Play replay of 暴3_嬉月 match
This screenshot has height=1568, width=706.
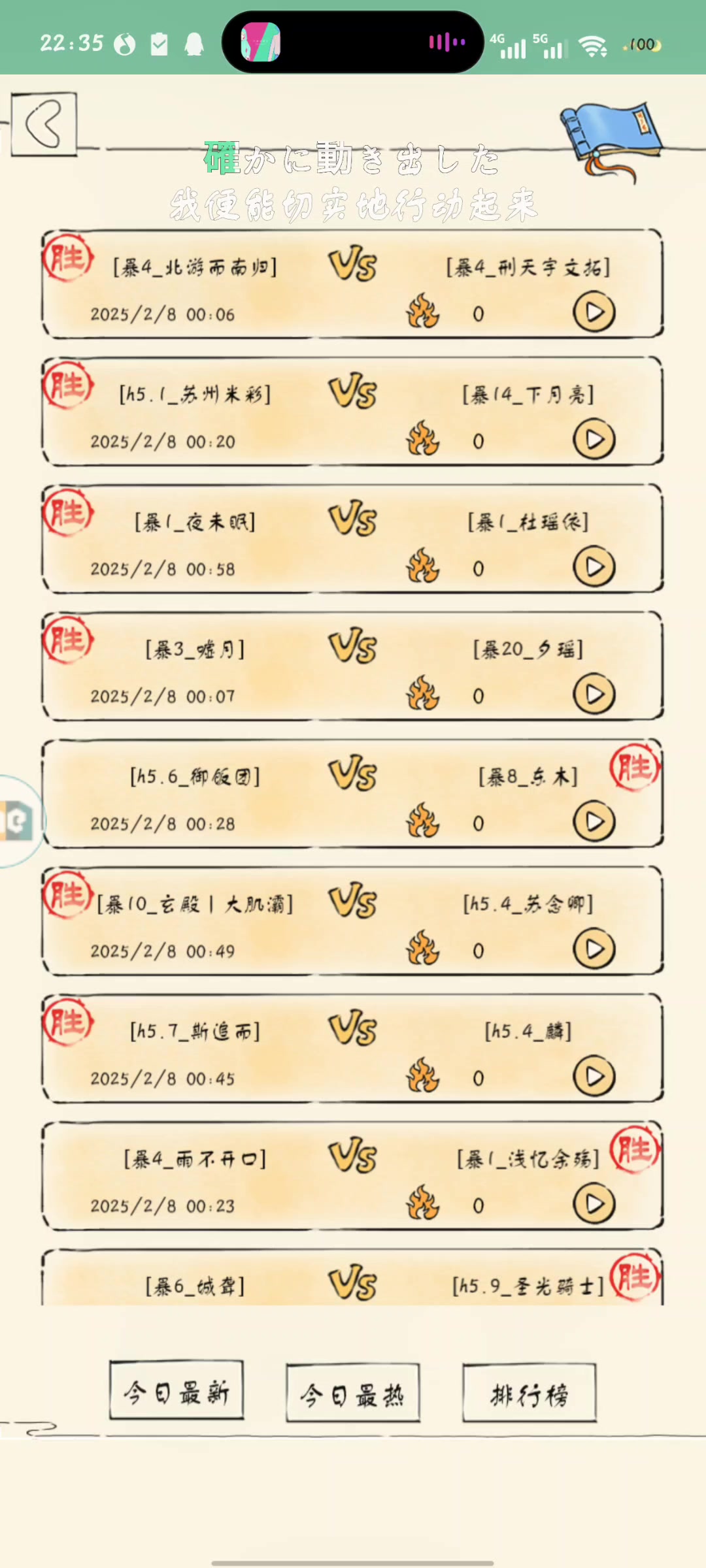(594, 695)
